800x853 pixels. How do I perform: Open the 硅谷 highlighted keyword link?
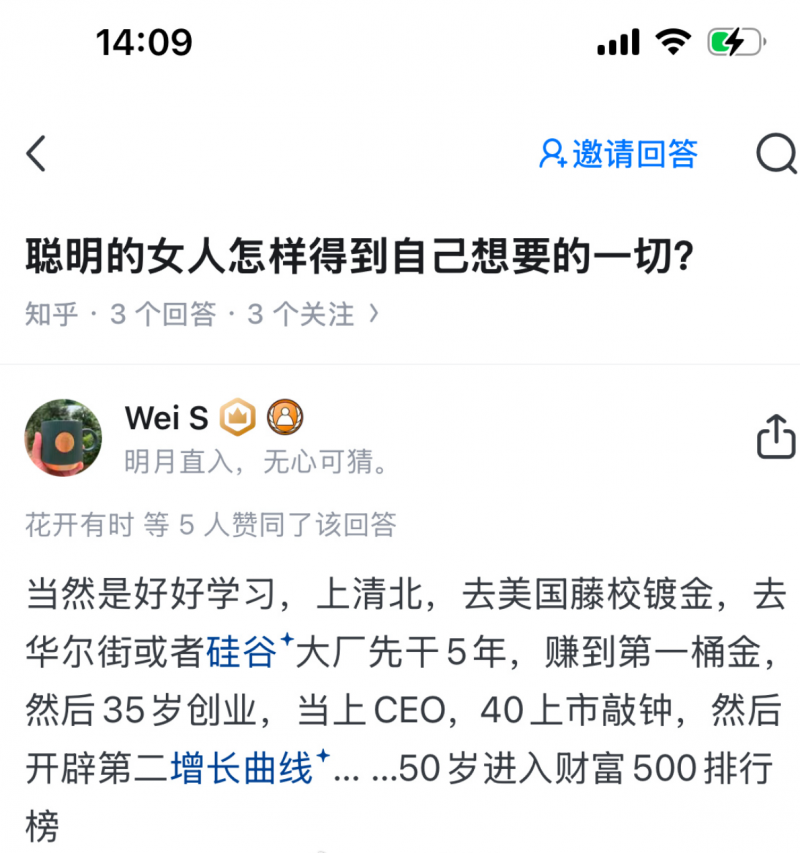tap(242, 652)
